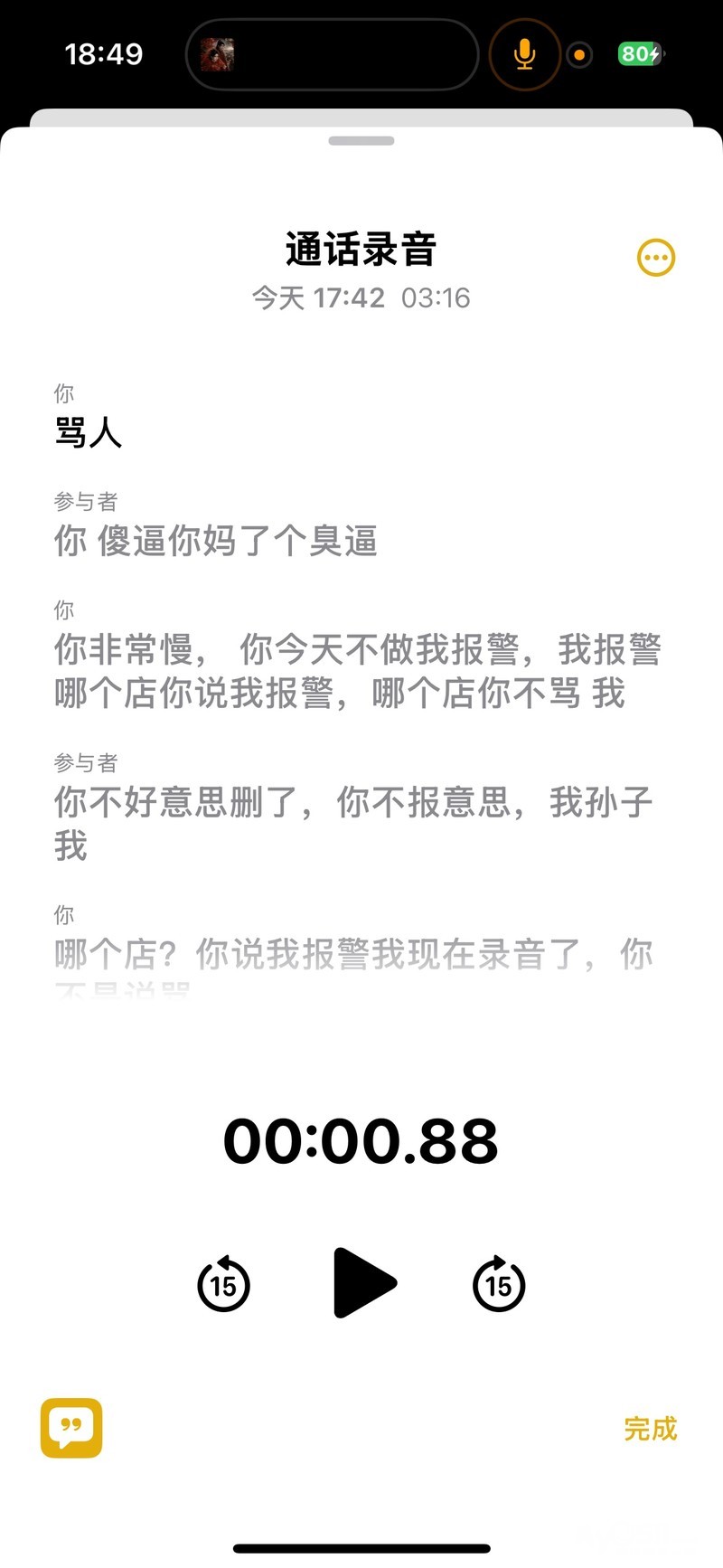Open the more options ellipsis menu

click(x=656, y=258)
